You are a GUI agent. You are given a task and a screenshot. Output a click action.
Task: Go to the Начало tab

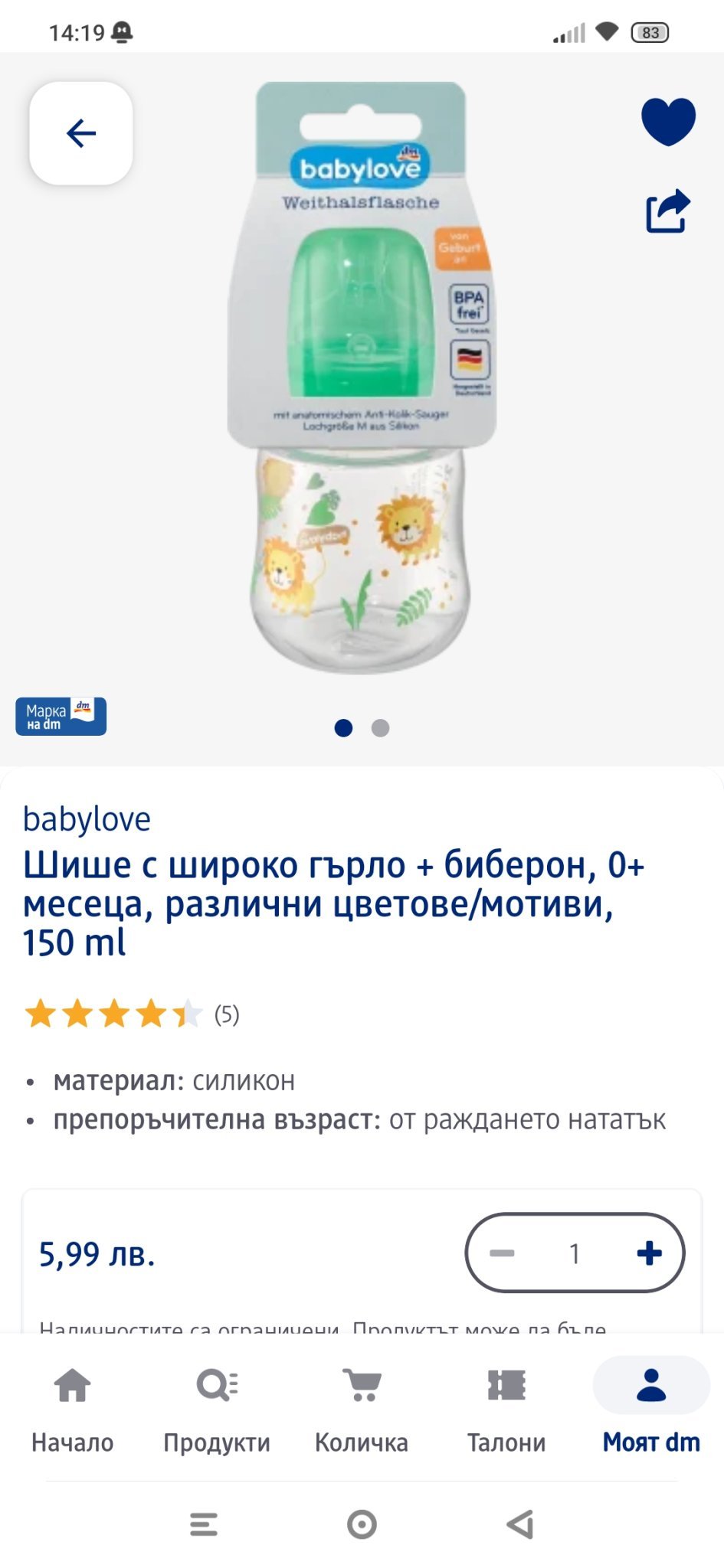point(72,1407)
